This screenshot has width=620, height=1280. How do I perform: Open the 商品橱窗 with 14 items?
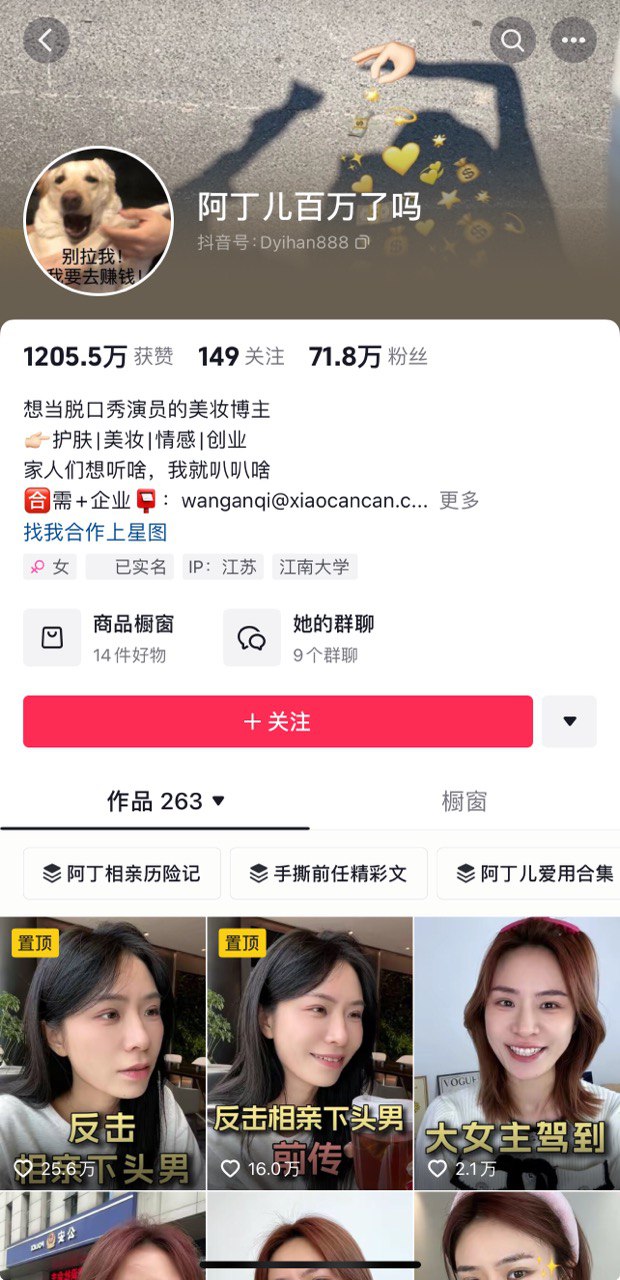[x=100, y=638]
